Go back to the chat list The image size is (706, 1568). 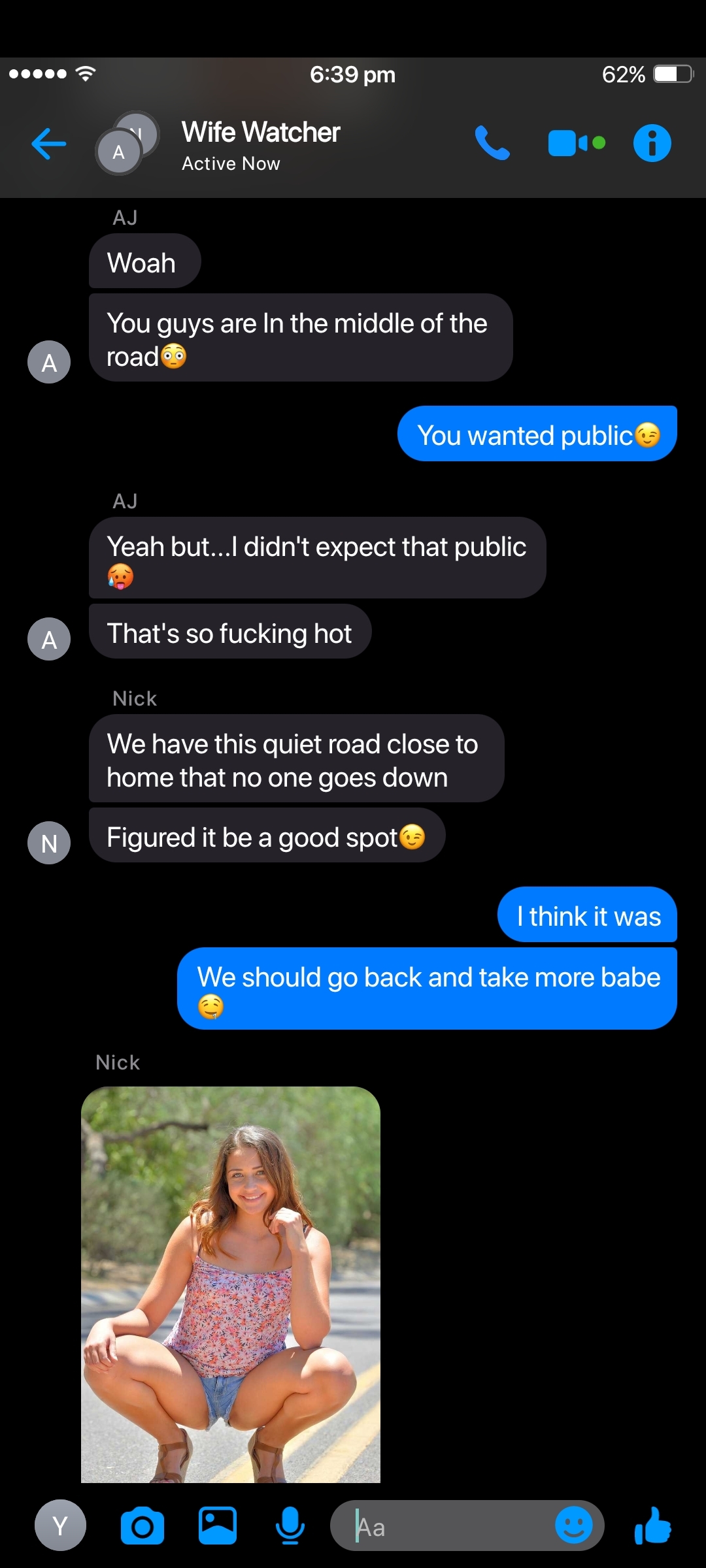[49, 144]
